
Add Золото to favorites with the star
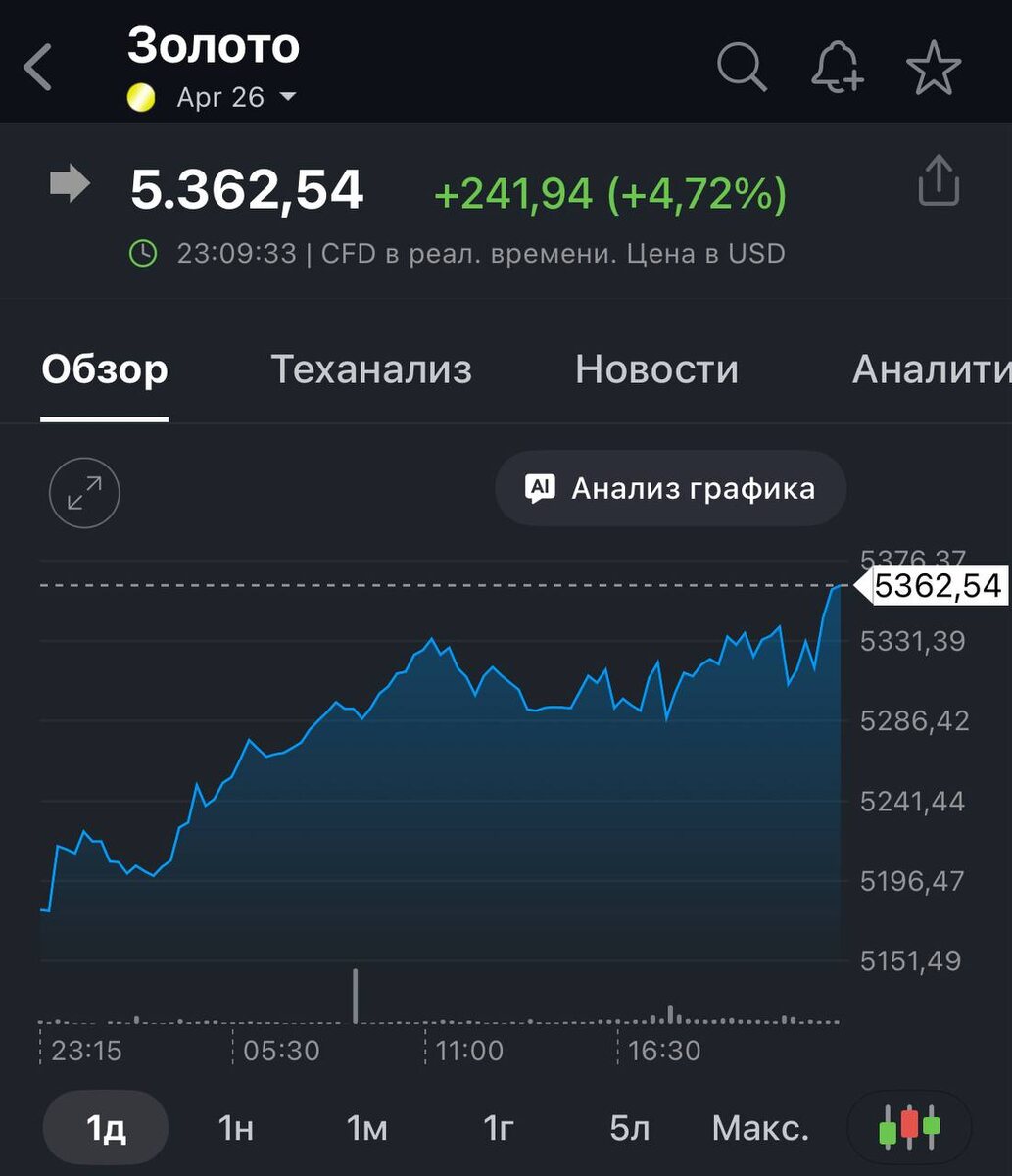933,69
